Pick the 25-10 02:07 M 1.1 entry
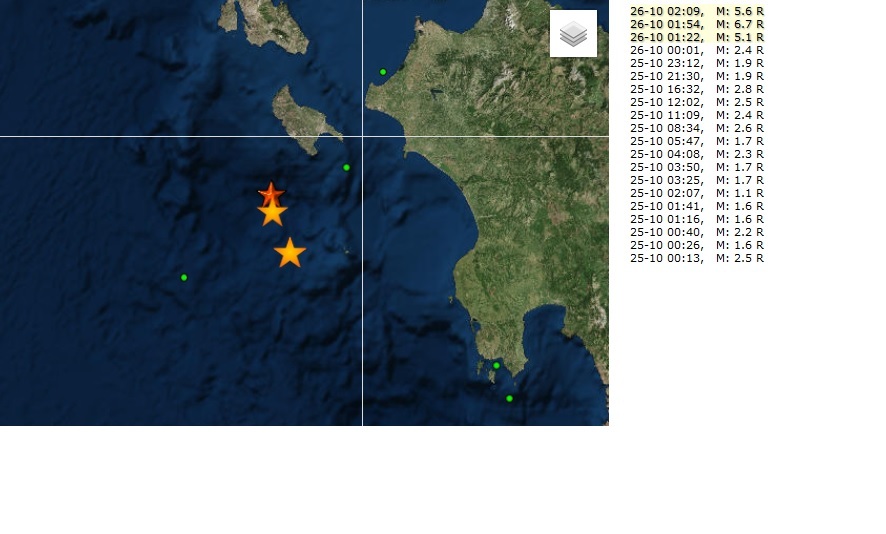 click(x=696, y=193)
